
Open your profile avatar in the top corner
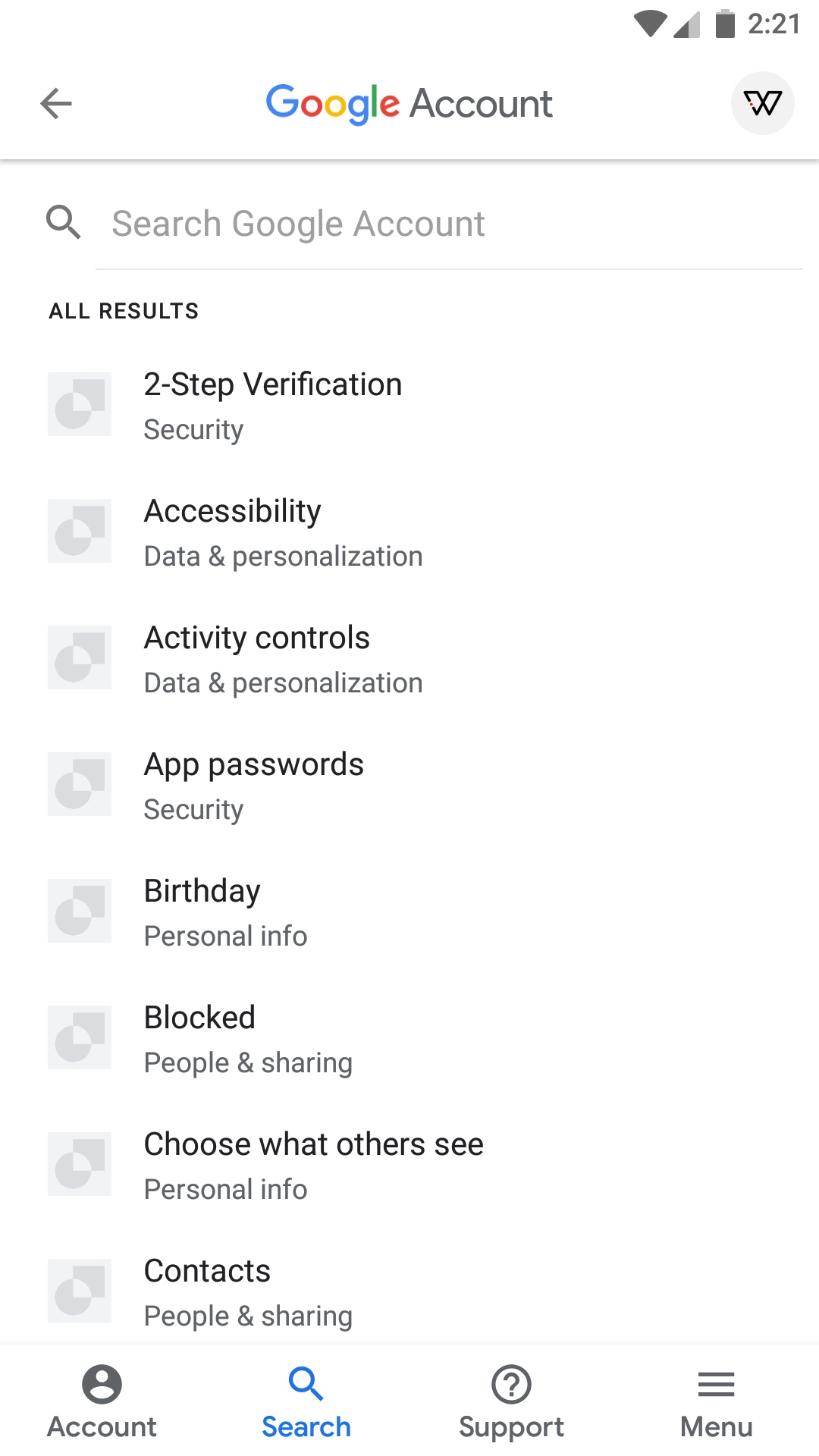pyautogui.click(x=763, y=102)
